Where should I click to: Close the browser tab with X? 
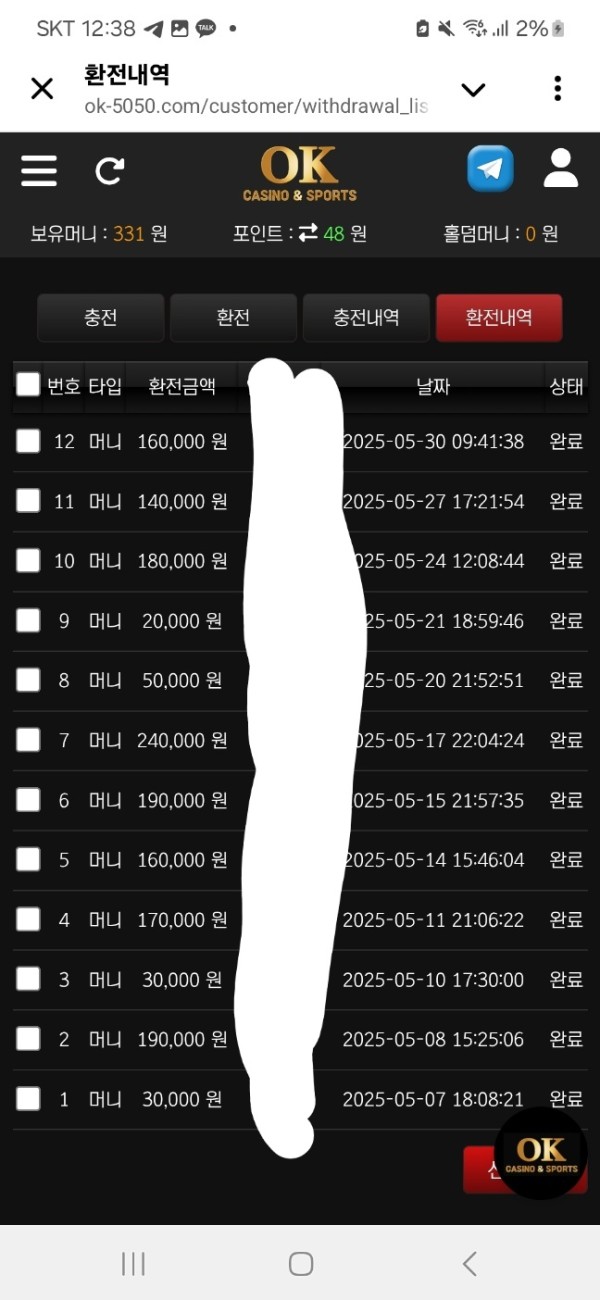pyautogui.click(x=42, y=89)
